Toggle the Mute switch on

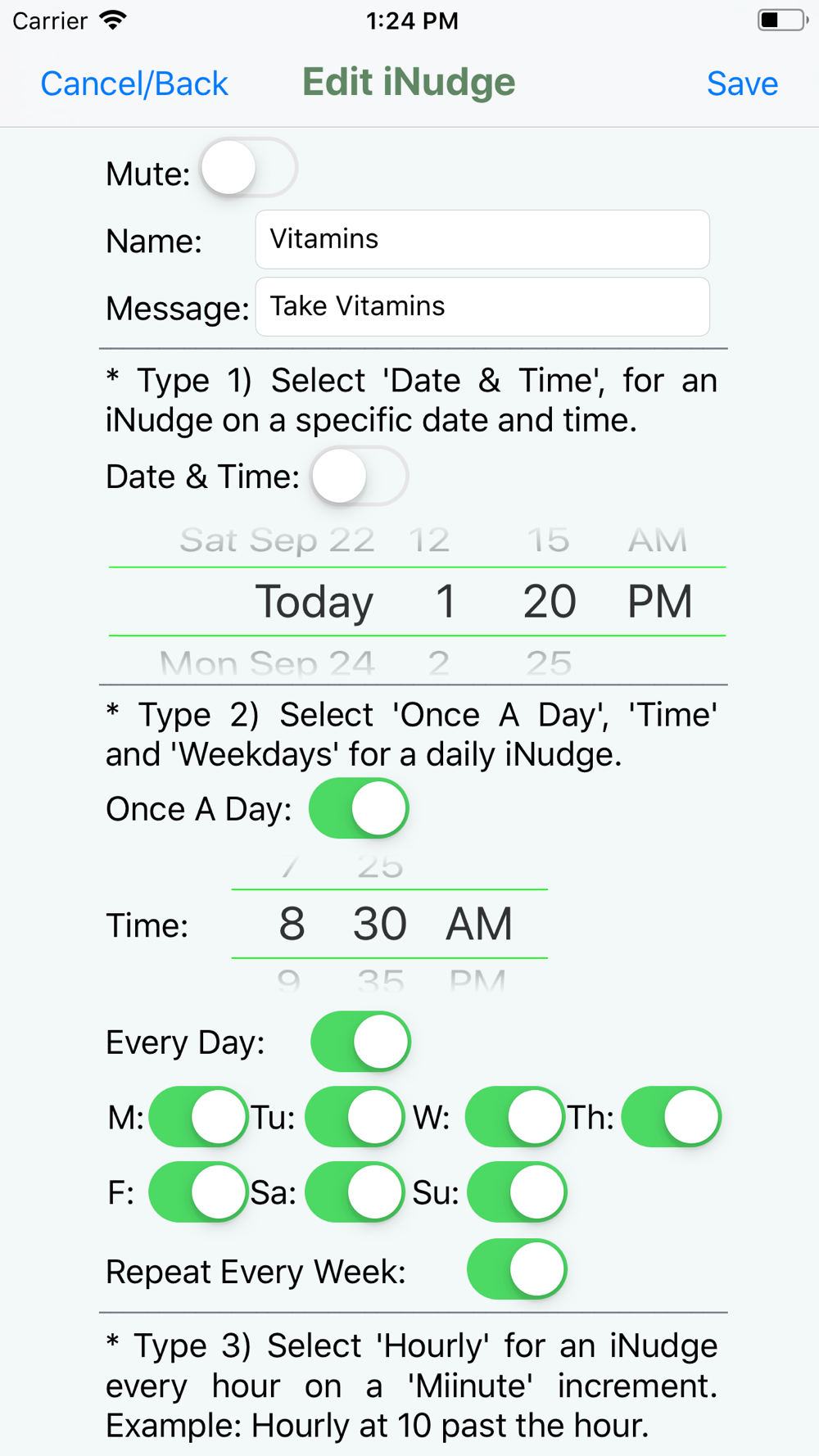(248, 168)
